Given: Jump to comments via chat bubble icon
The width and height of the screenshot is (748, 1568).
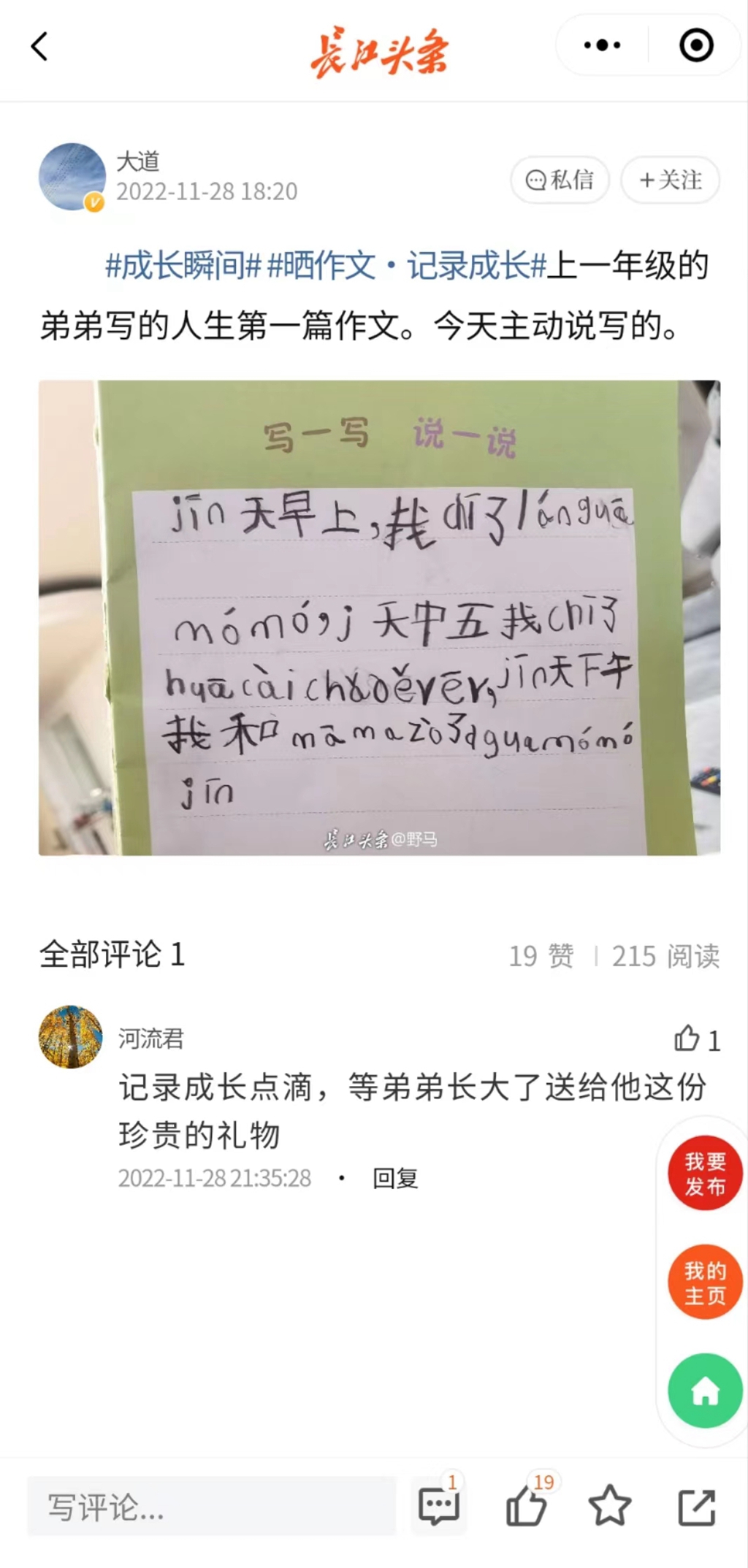Looking at the screenshot, I should click(438, 1507).
